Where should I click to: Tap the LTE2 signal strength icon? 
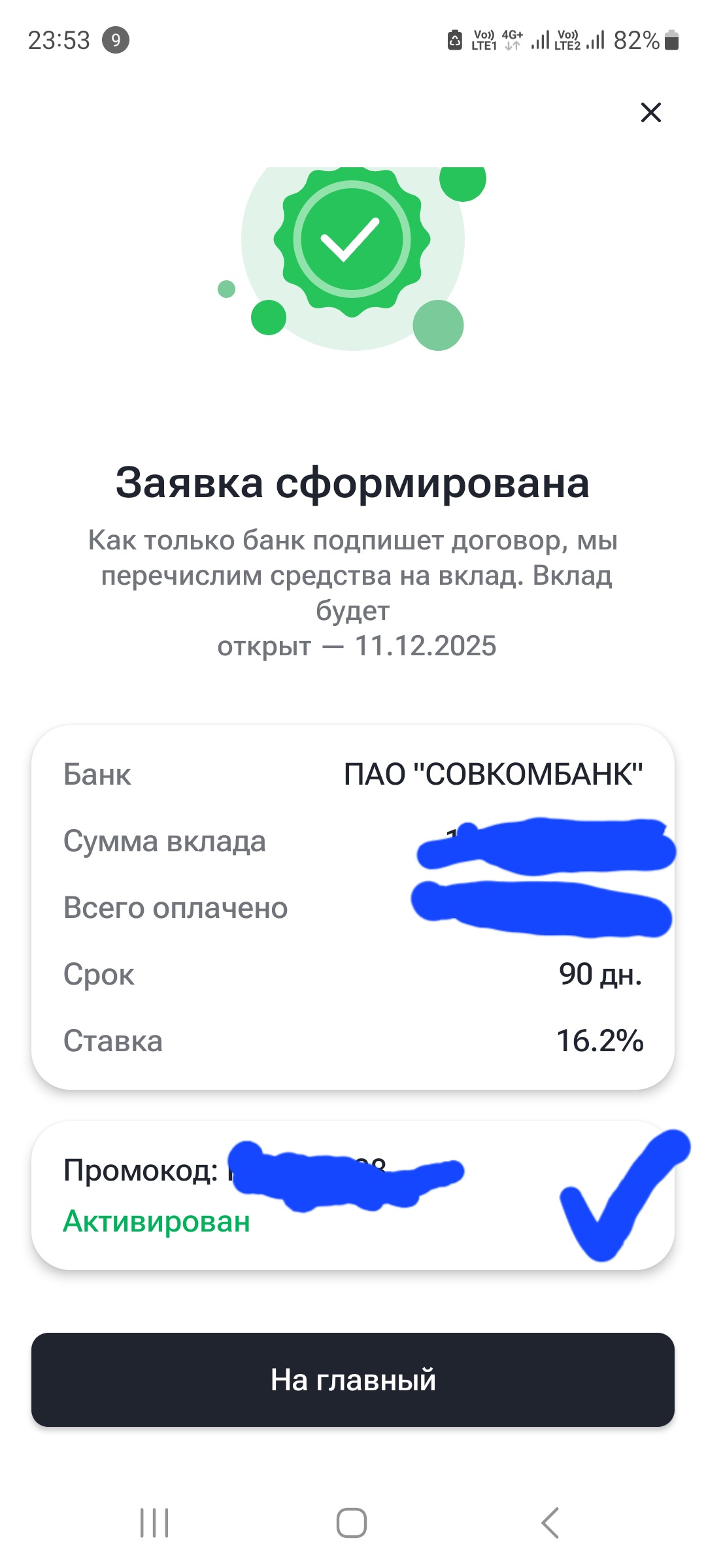coord(596,41)
